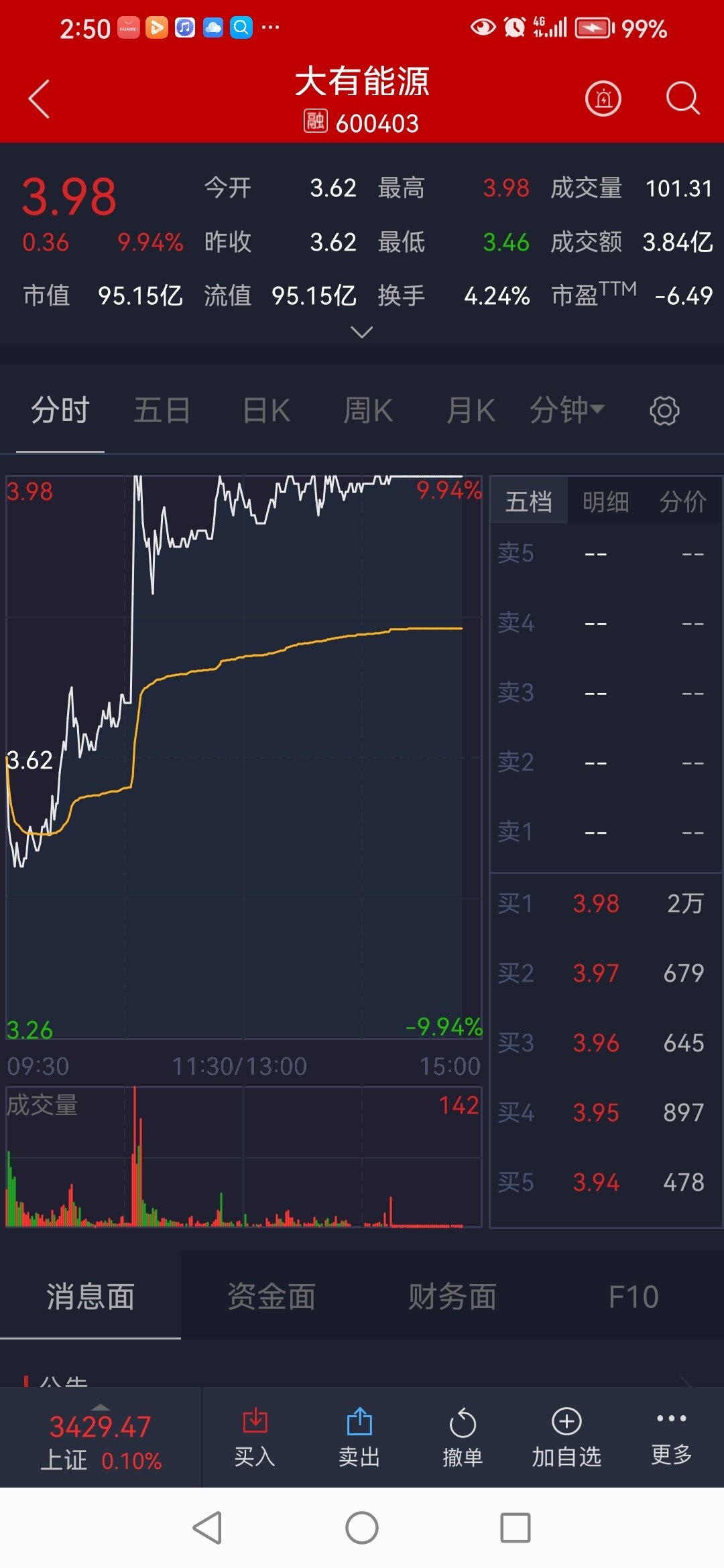Screen dimensions: 724x1568
Task: Expand more stock details with the chevron
Action: (x=362, y=332)
